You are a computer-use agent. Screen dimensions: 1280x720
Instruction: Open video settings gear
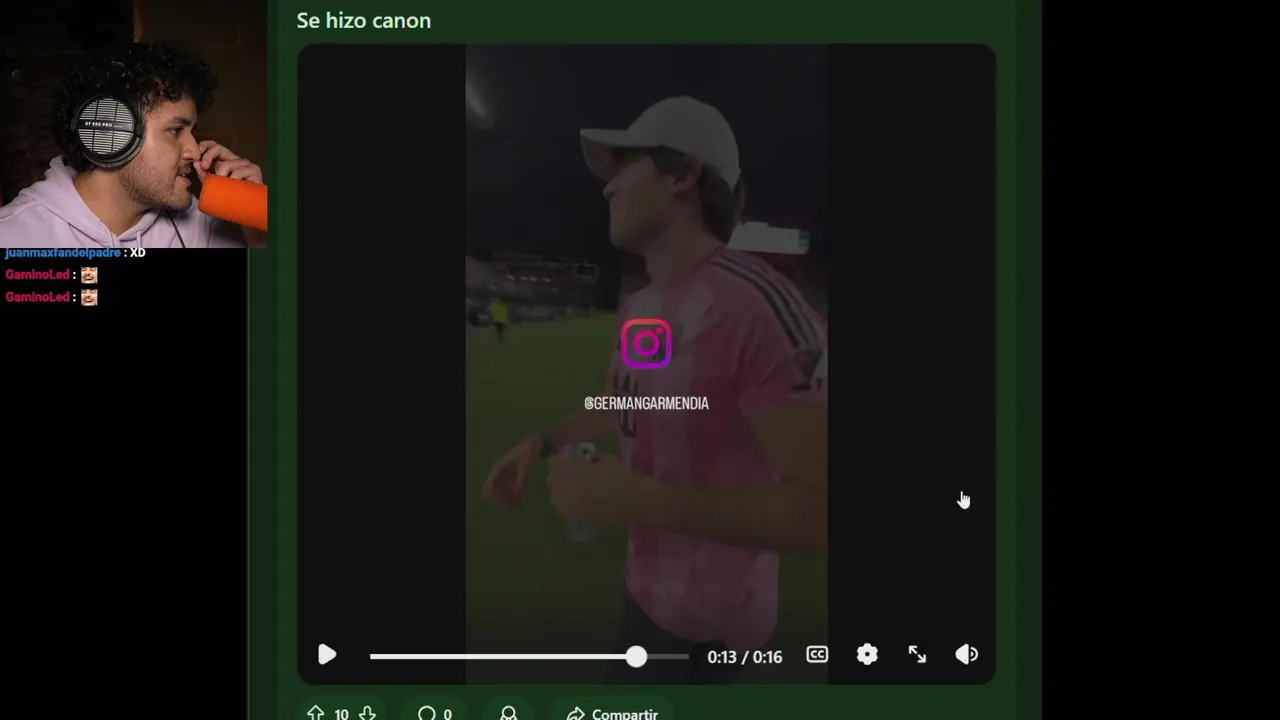(x=867, y=655)
